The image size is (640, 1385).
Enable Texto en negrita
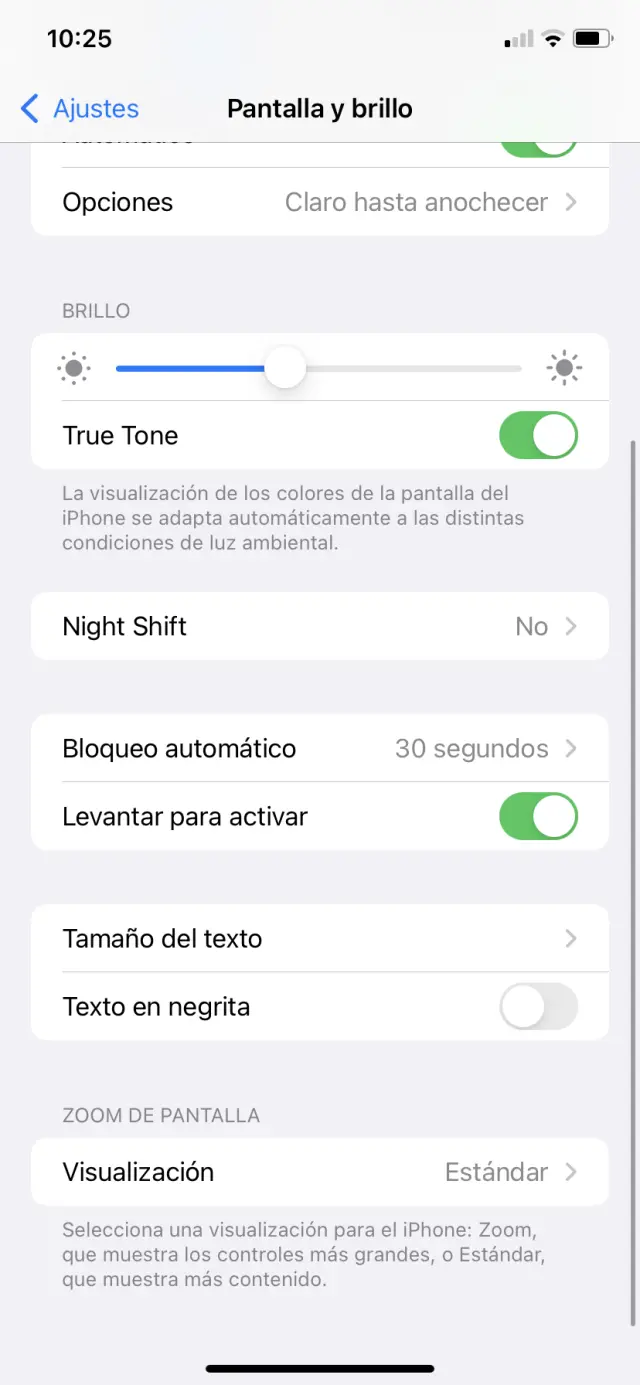tap(538, 1007)
